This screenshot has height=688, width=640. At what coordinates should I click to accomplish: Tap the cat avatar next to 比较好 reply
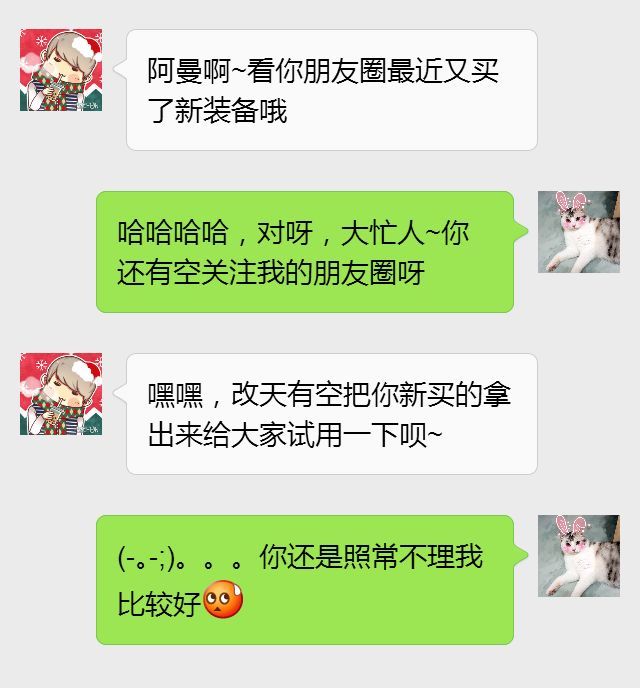click(578, 556)
